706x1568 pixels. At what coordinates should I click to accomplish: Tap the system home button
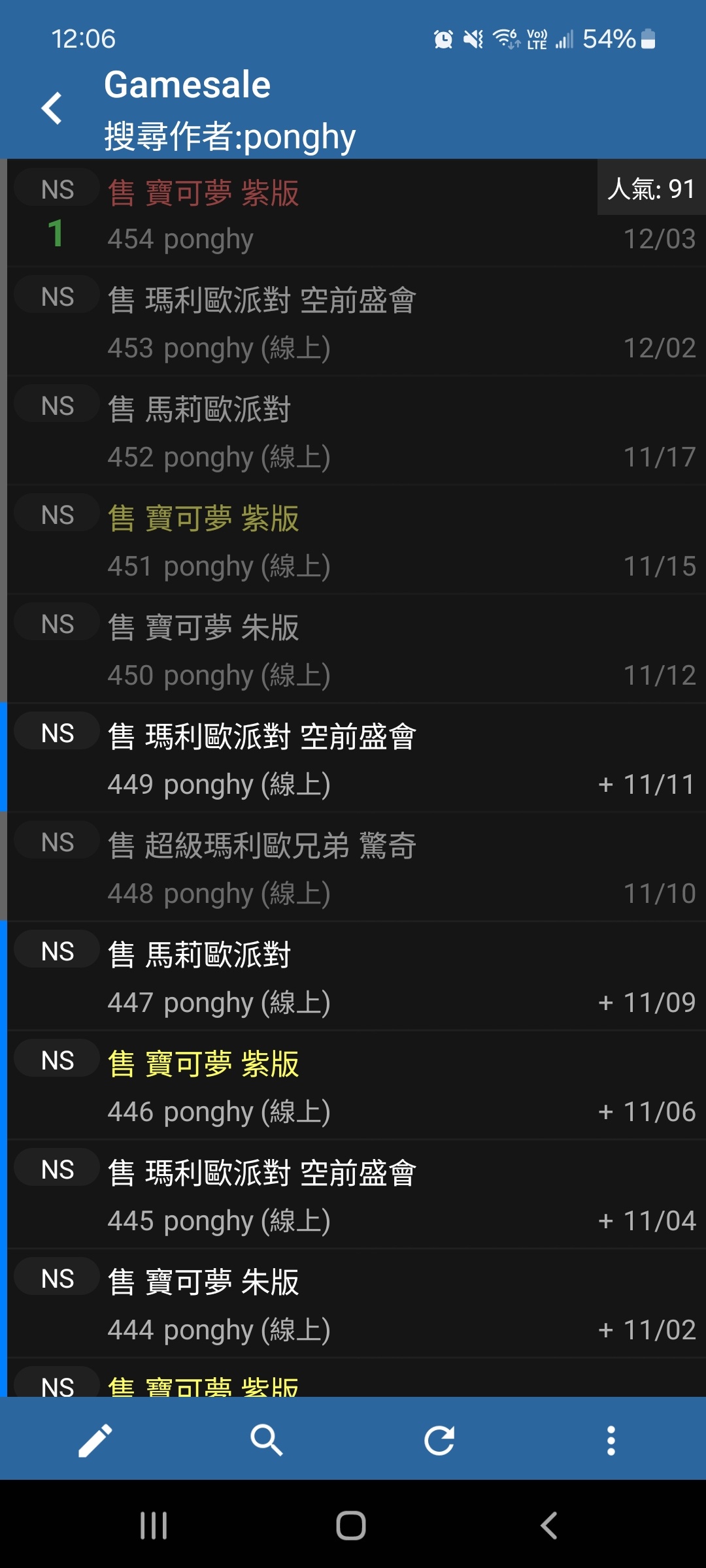coord(351,1526)
